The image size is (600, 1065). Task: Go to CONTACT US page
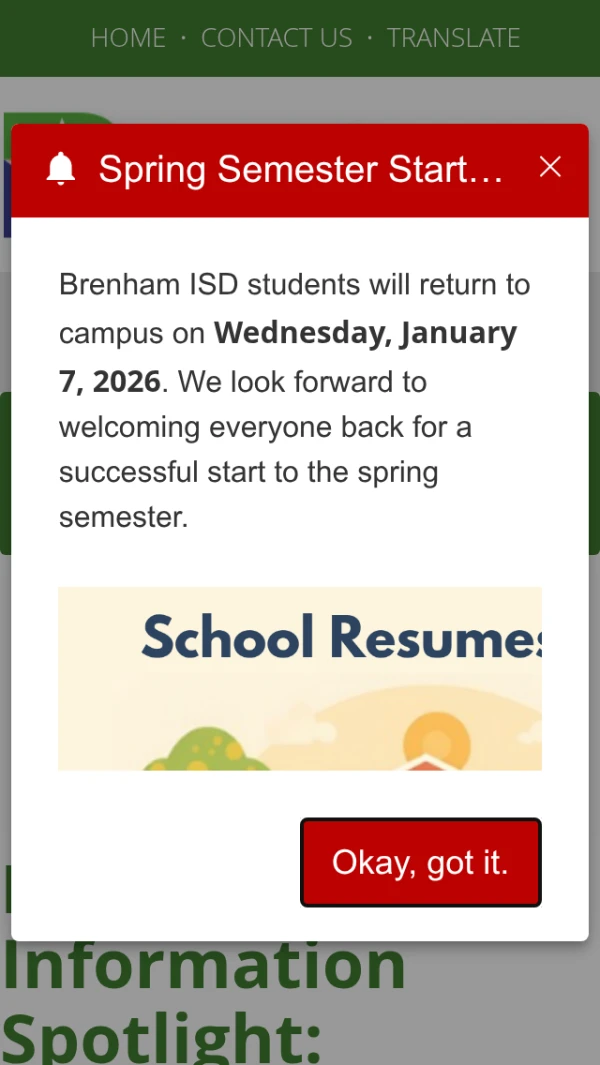276,38
